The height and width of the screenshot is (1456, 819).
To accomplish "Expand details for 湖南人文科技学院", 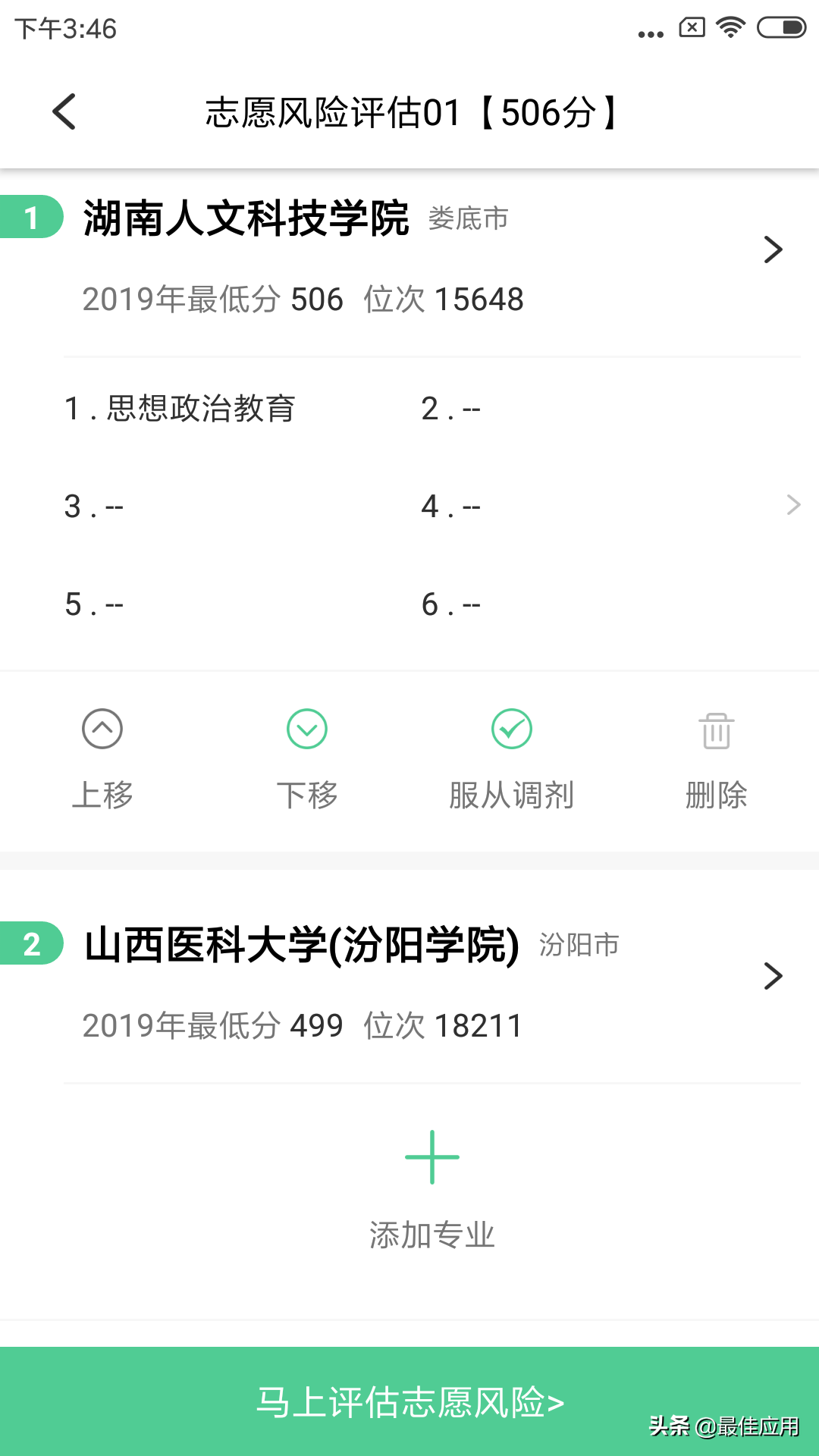I will [773, 249].
